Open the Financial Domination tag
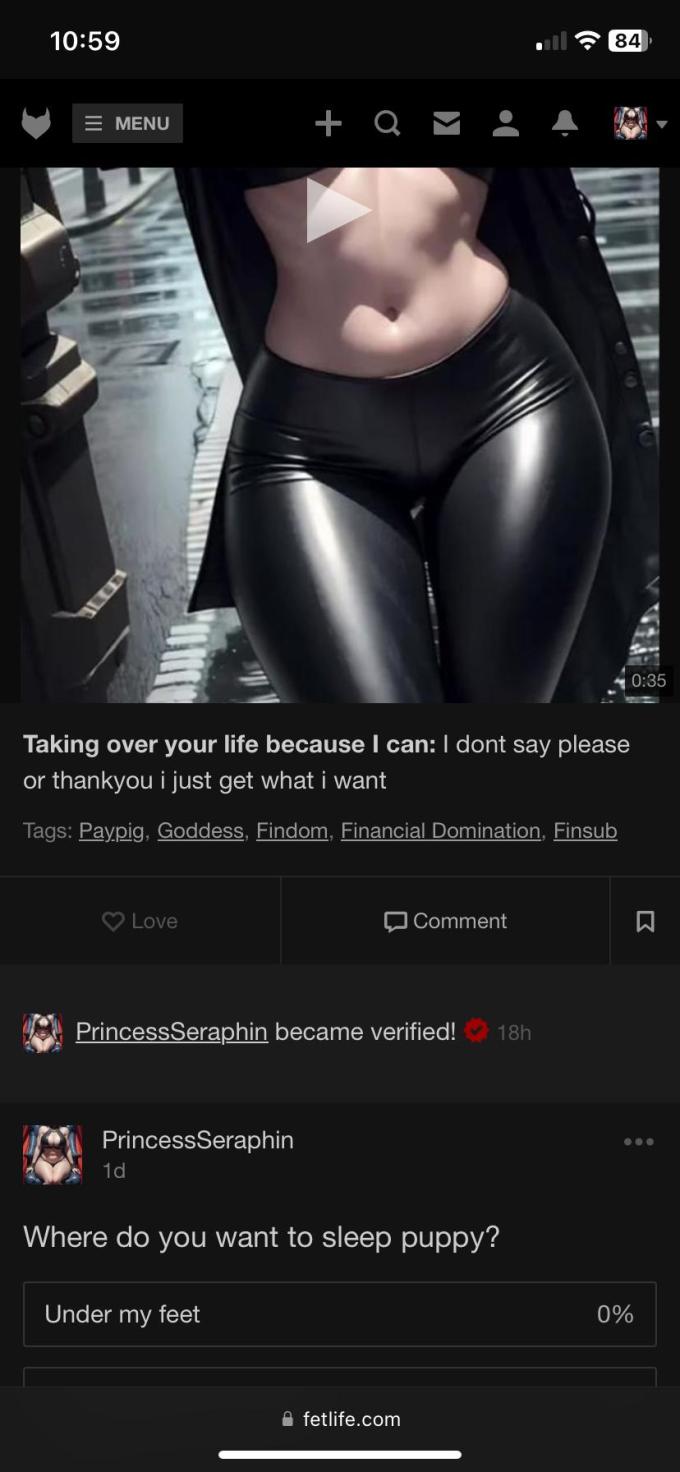The image size is (680, 1472). (440, 831)
